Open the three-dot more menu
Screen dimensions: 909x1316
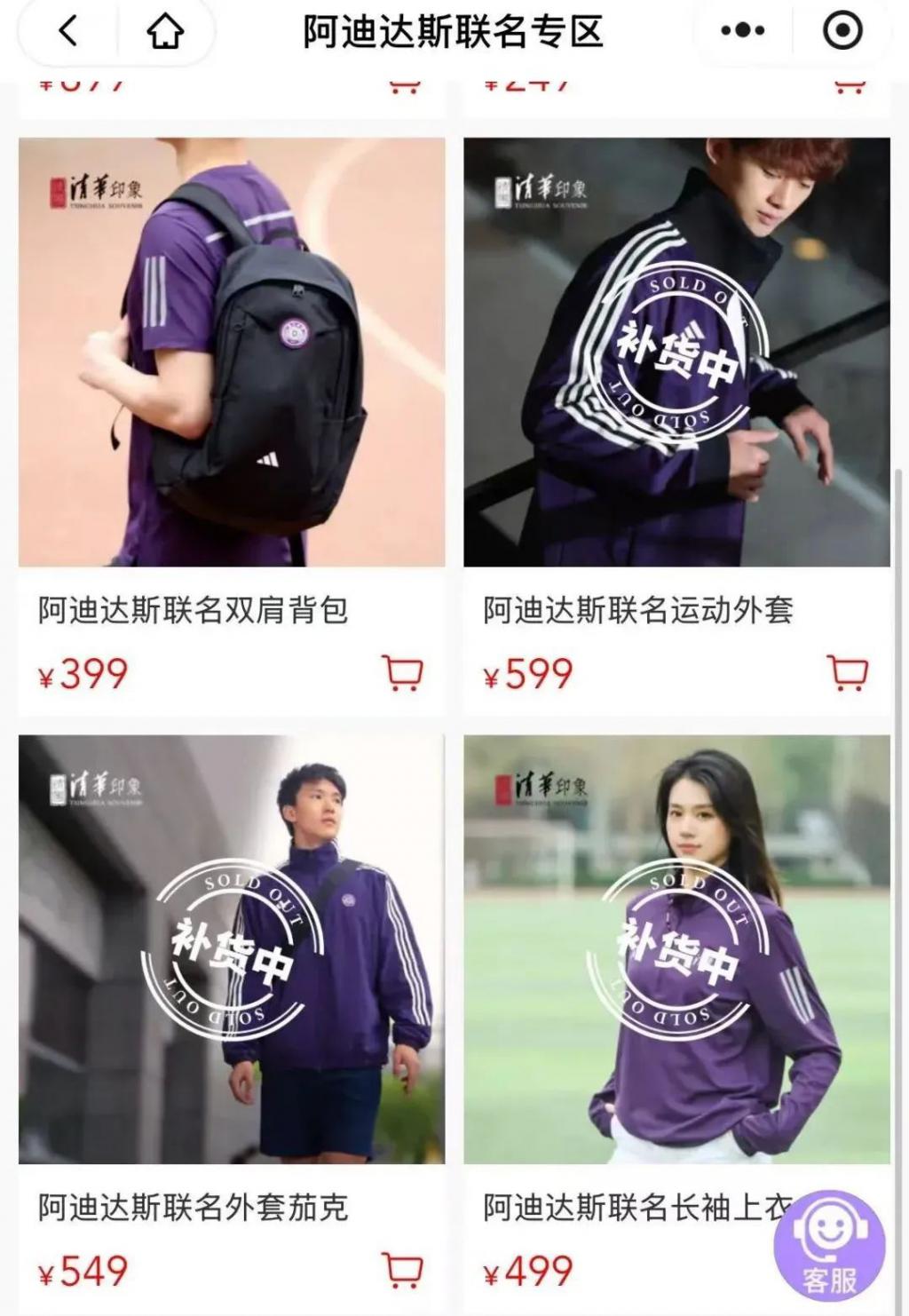pyautogui.click(x=742, y=32)
